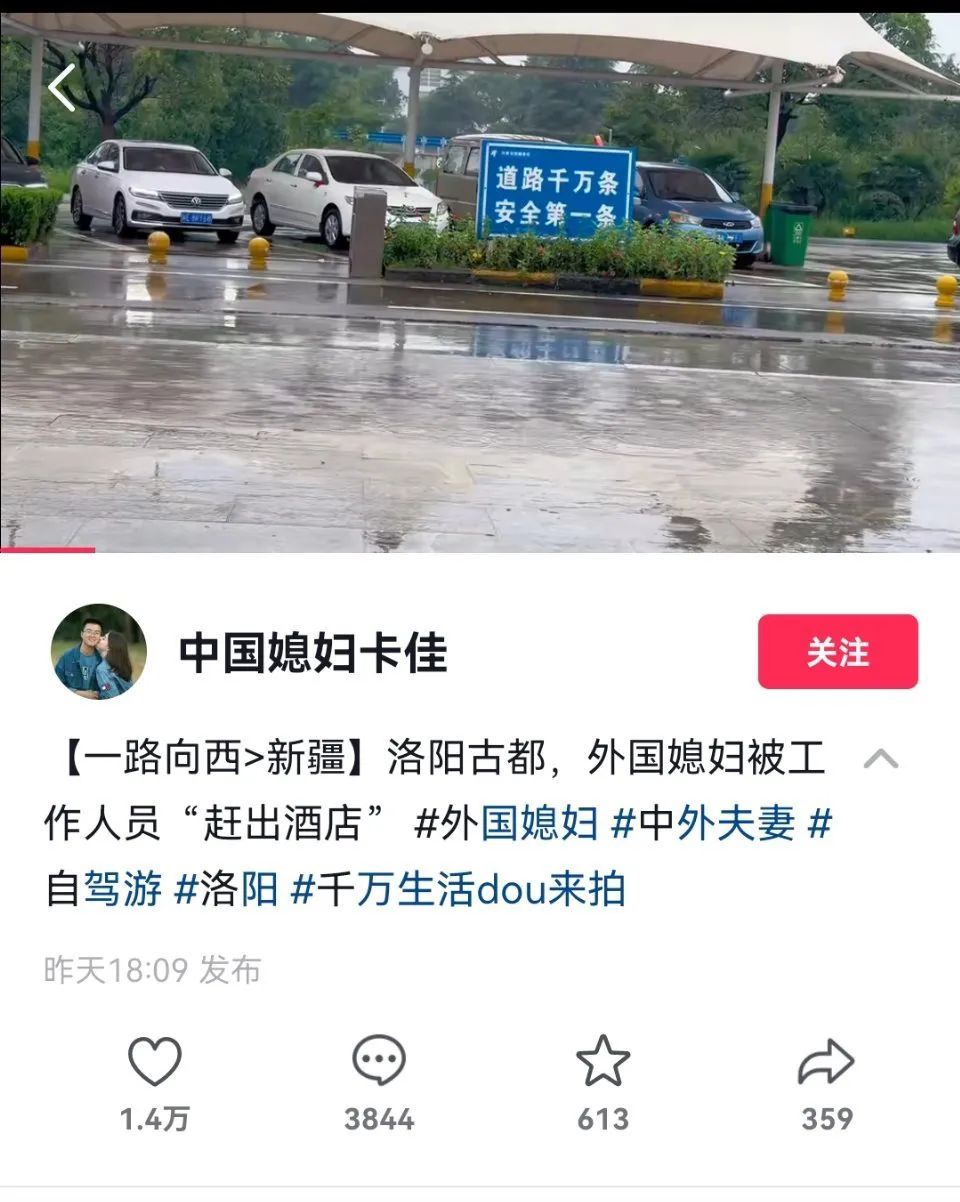The image size is (960, 1202).
Task: Share this video using the arrow icon
Action: [x=826, y=1063]
